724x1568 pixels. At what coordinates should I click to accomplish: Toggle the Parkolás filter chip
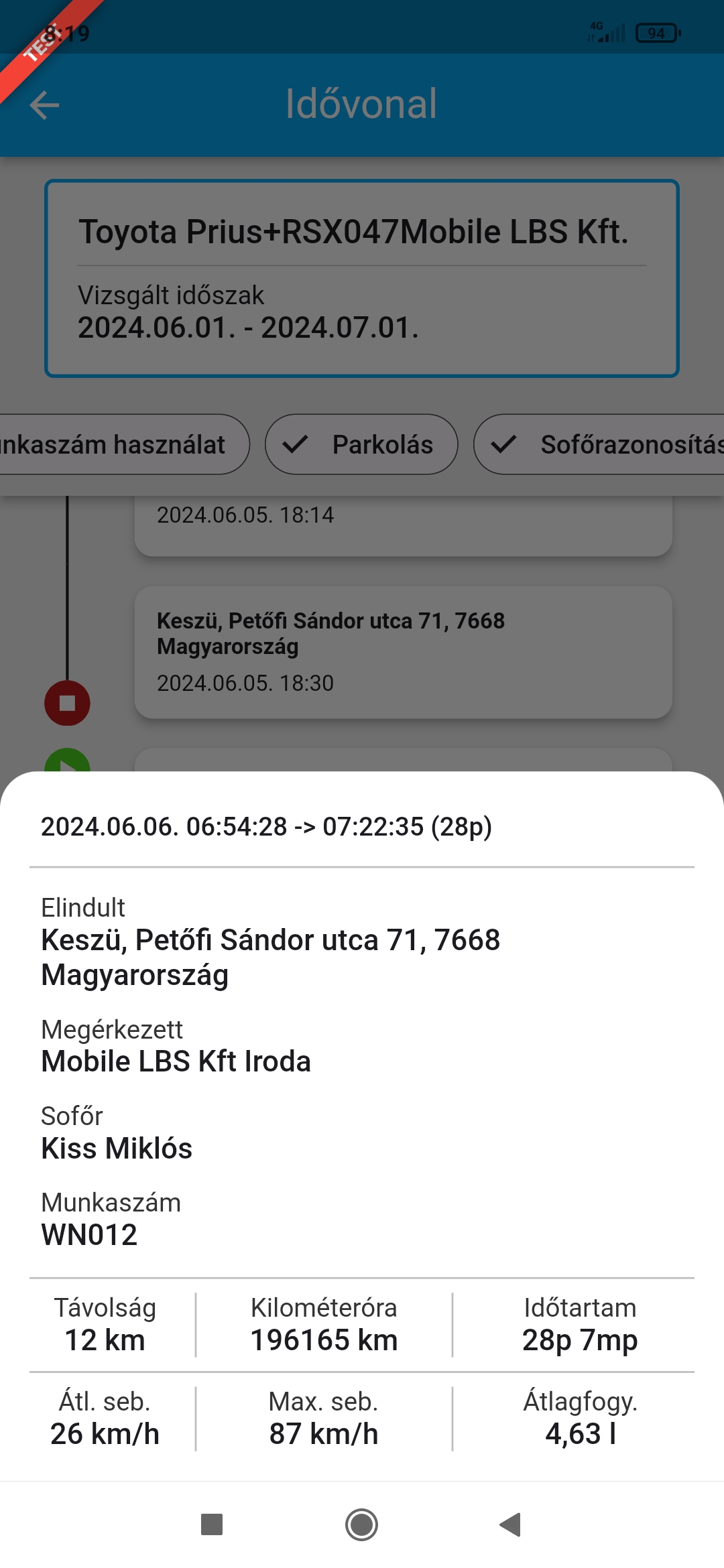[361, 444]
